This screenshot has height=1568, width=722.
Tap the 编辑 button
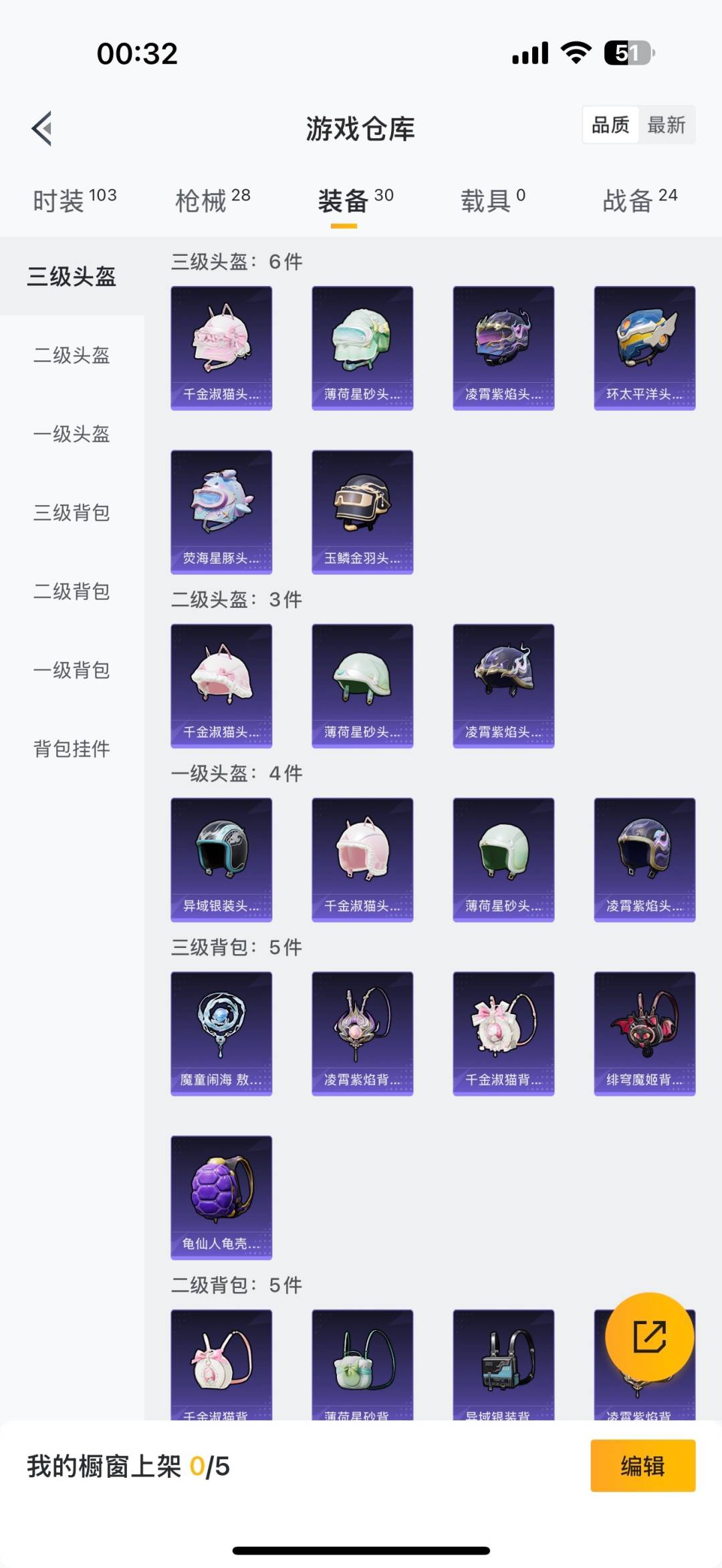642,1466
